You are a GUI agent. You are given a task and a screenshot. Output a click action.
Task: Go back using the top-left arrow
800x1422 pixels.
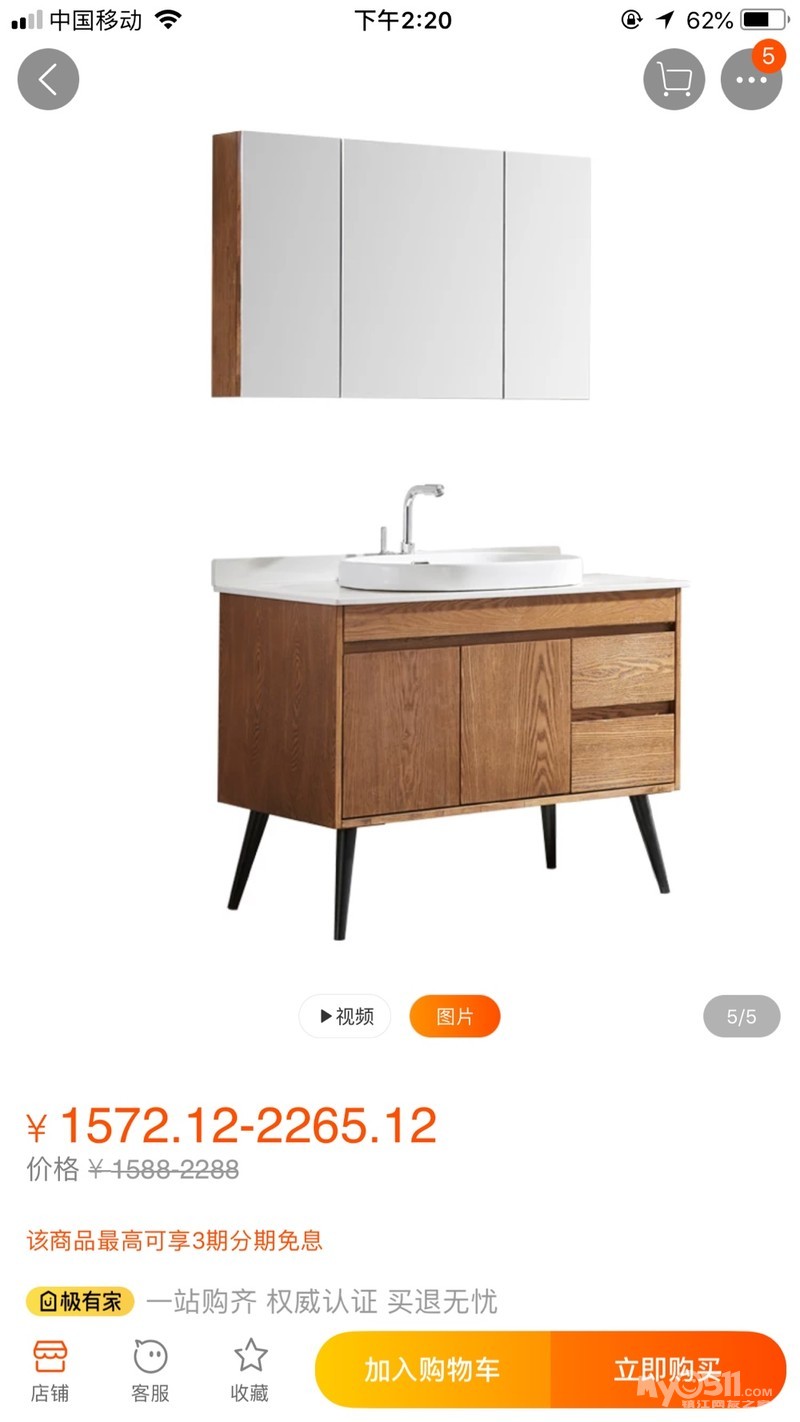pyautogui.click(x=48, y=79)
